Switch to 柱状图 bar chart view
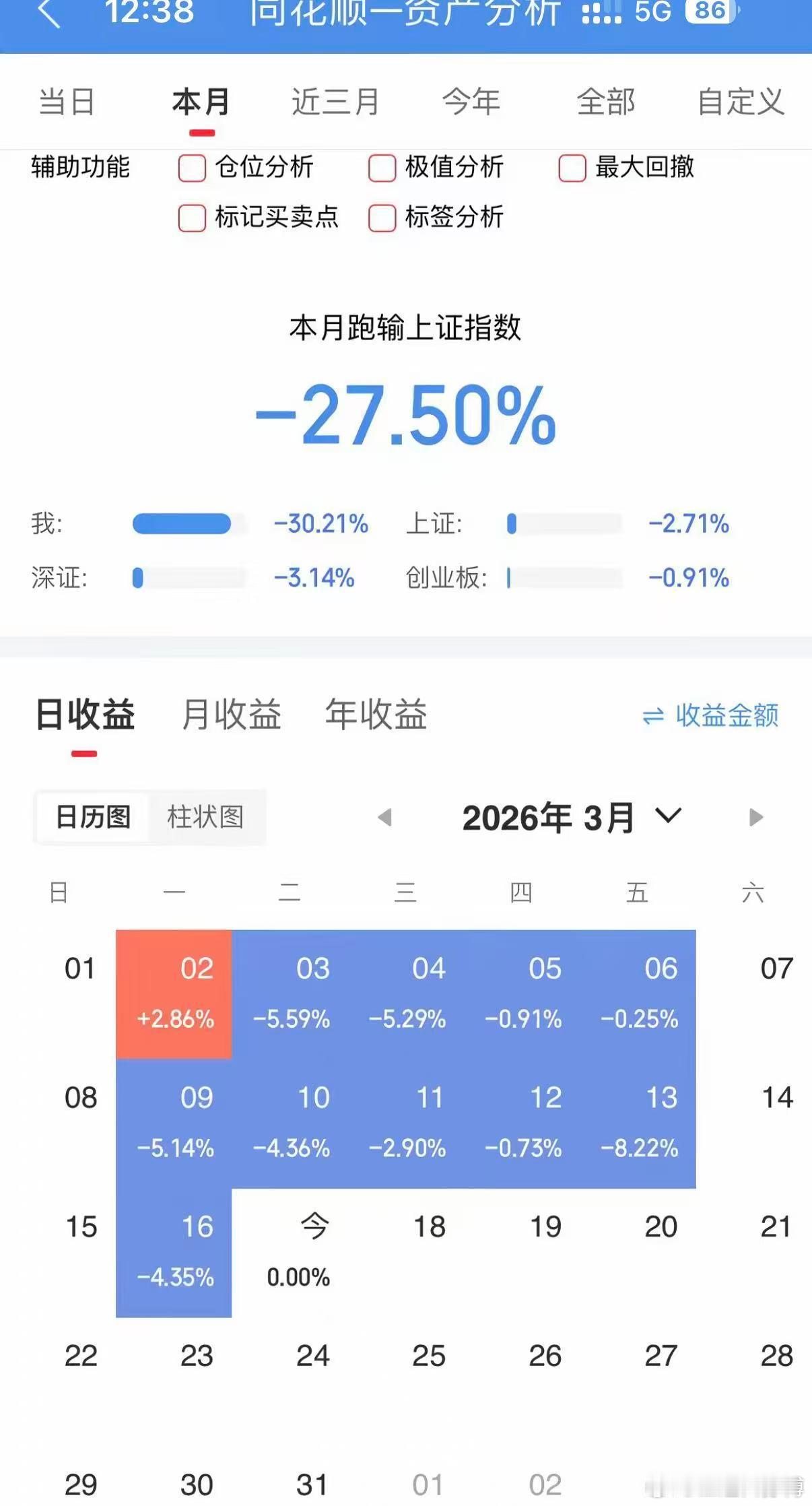This screenshot has width=812, height=1506. (205, 817)
